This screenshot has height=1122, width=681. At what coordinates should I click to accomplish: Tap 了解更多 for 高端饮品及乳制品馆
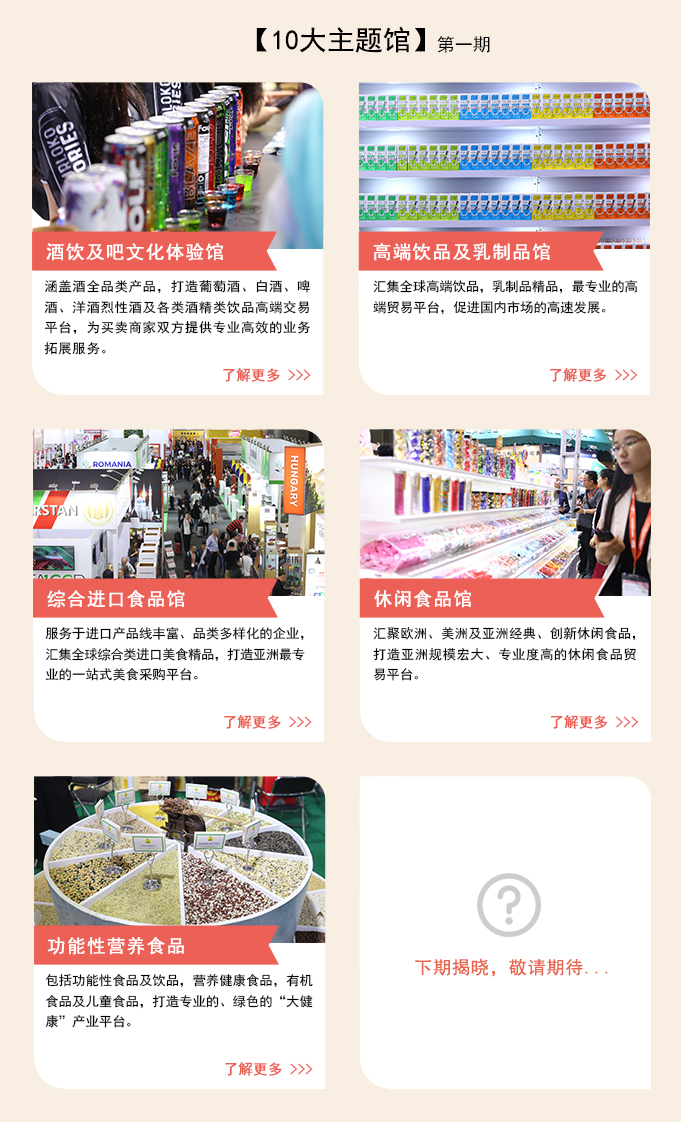coord(592,375)
